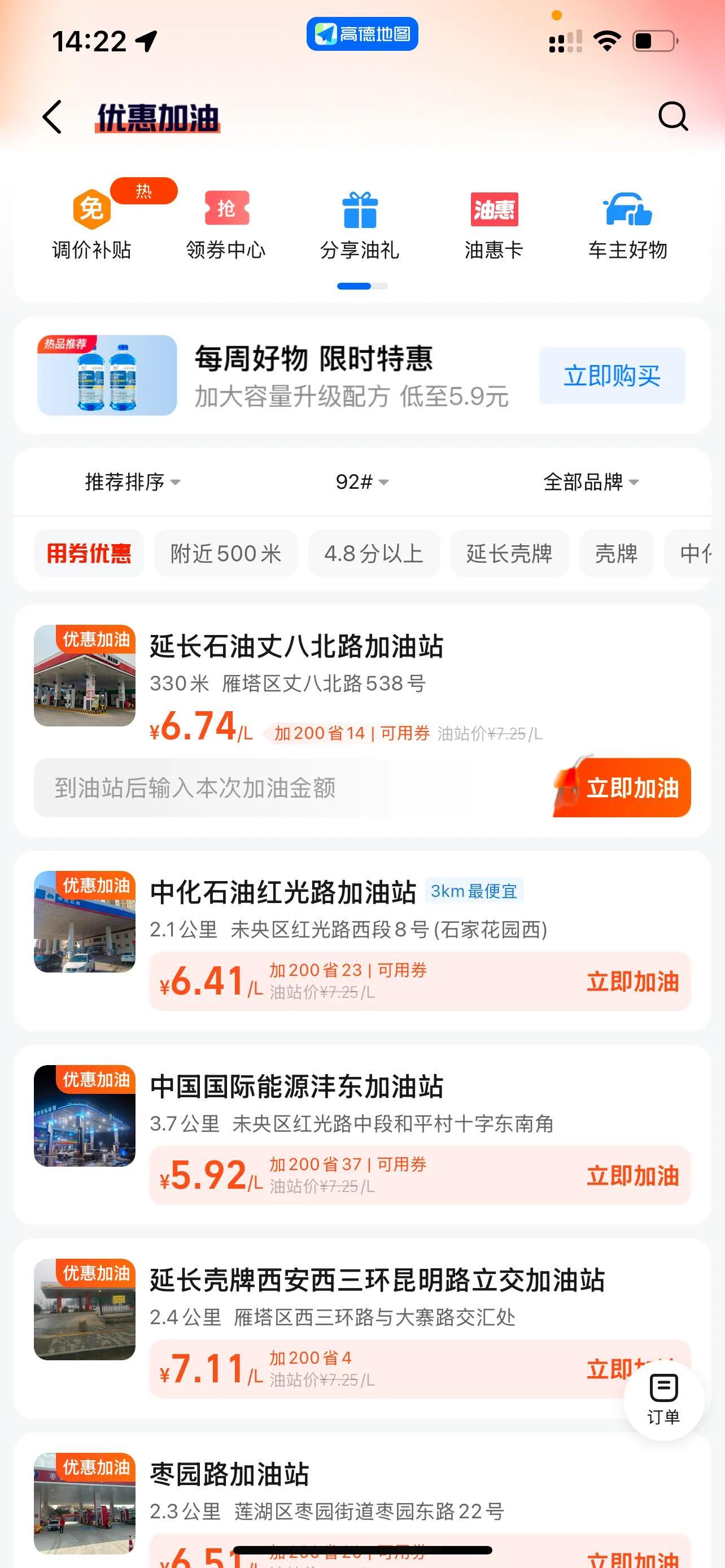Select the 4.8分以上 rating chip
The width and height of the screenshot is (725, 1568).
coord(374,553)
